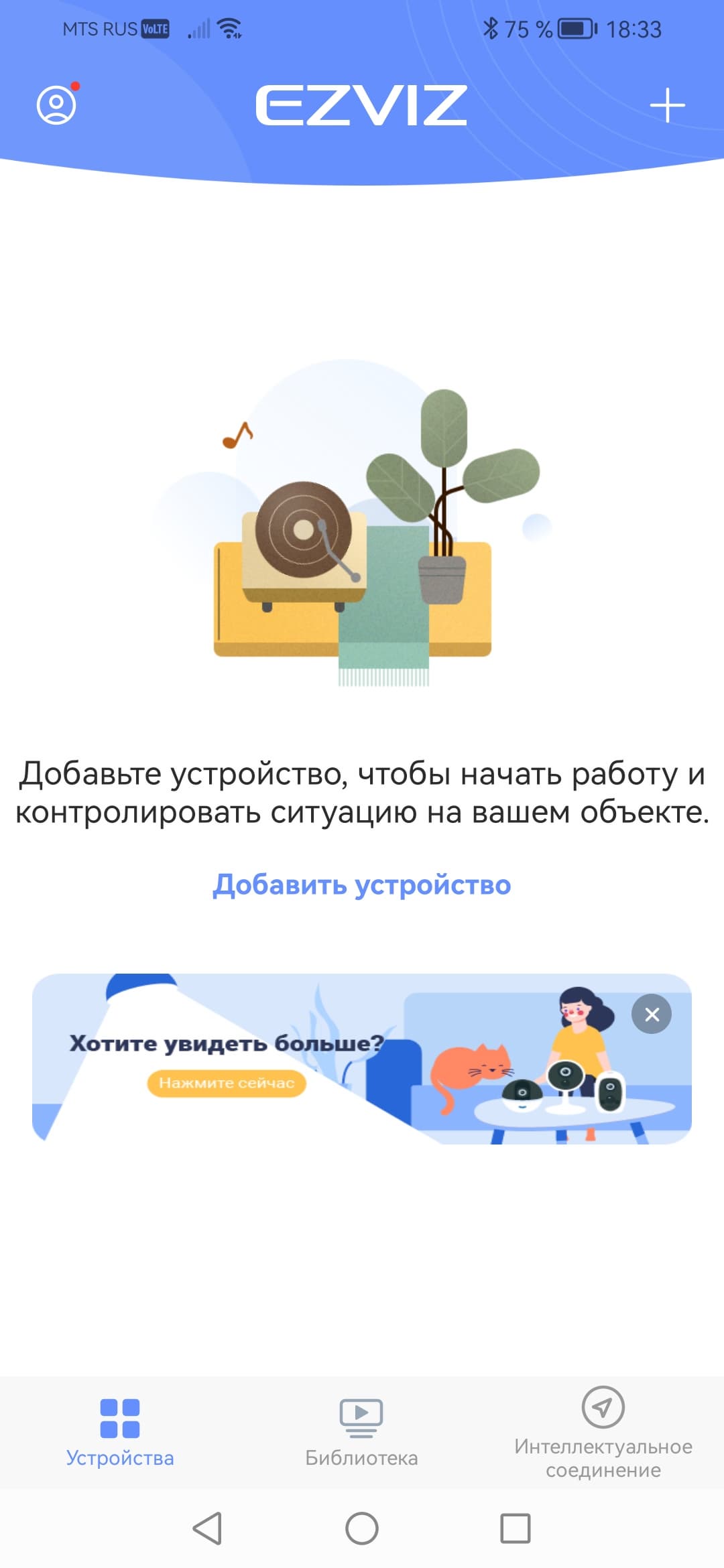Viewport: 724px width, 1568px height.
Task: Open the user profile icon
Action: coord(56,105)
